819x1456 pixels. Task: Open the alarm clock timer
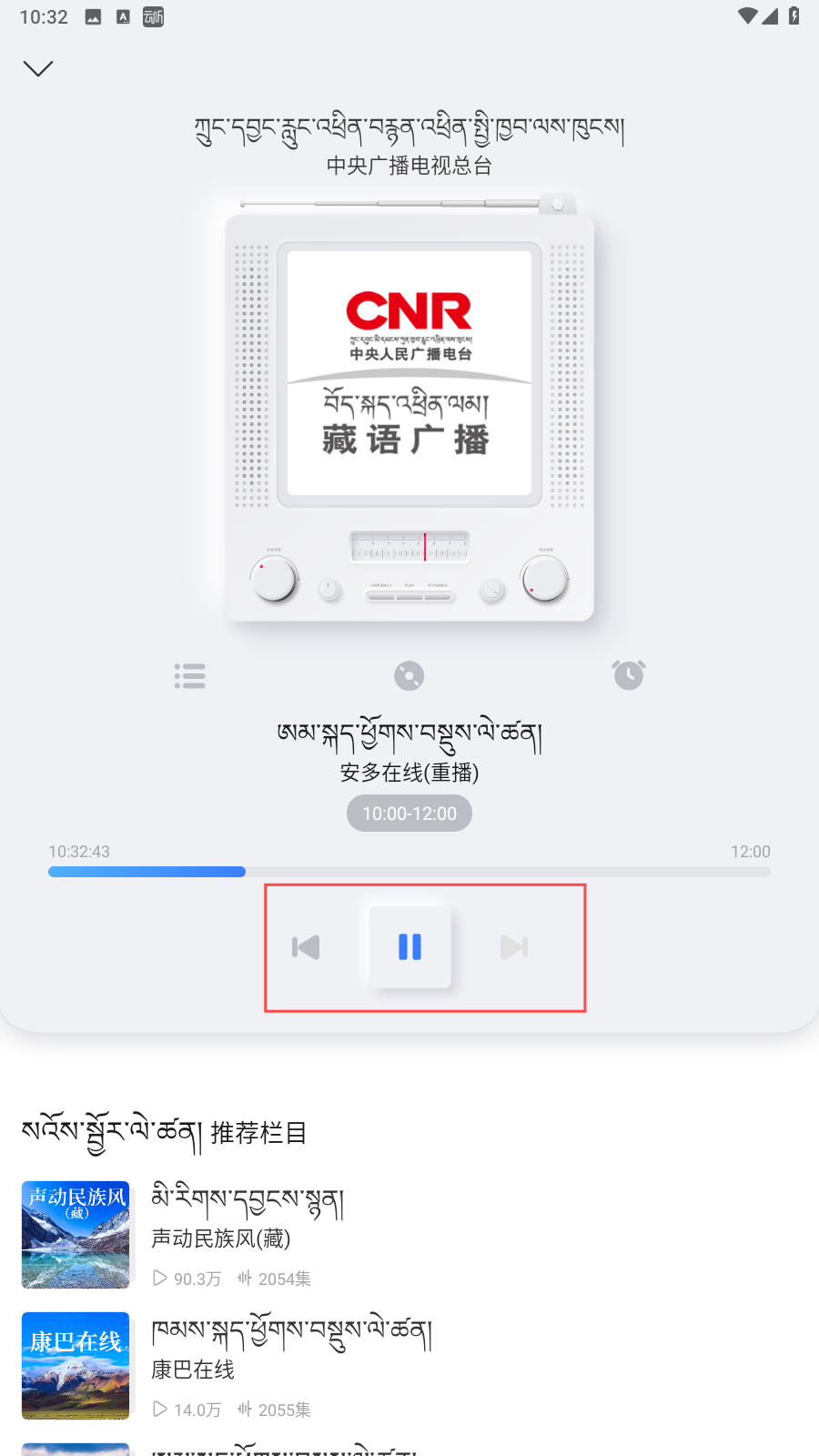click(x=629, y=675)
